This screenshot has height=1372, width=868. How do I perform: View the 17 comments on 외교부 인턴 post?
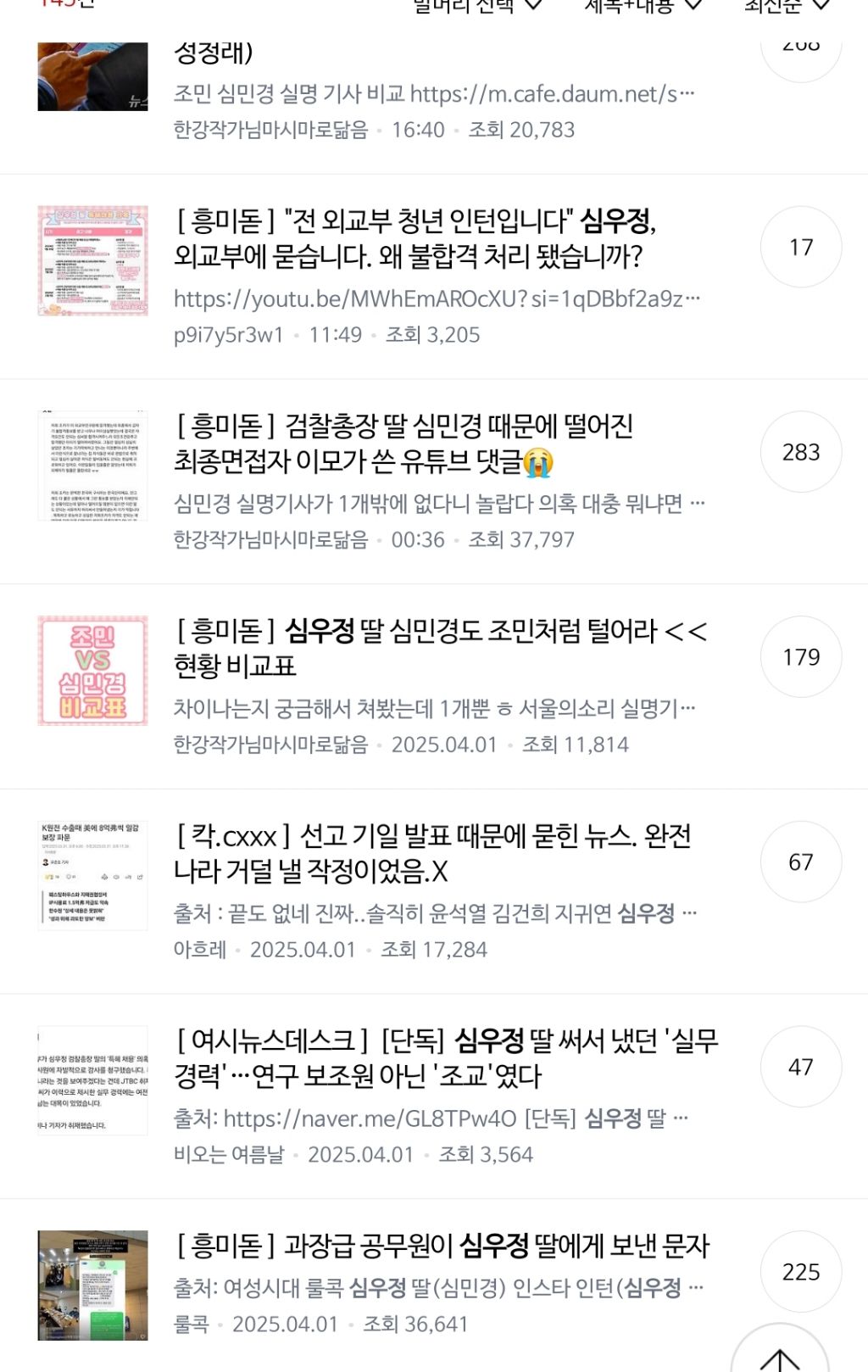pos(800,248)
